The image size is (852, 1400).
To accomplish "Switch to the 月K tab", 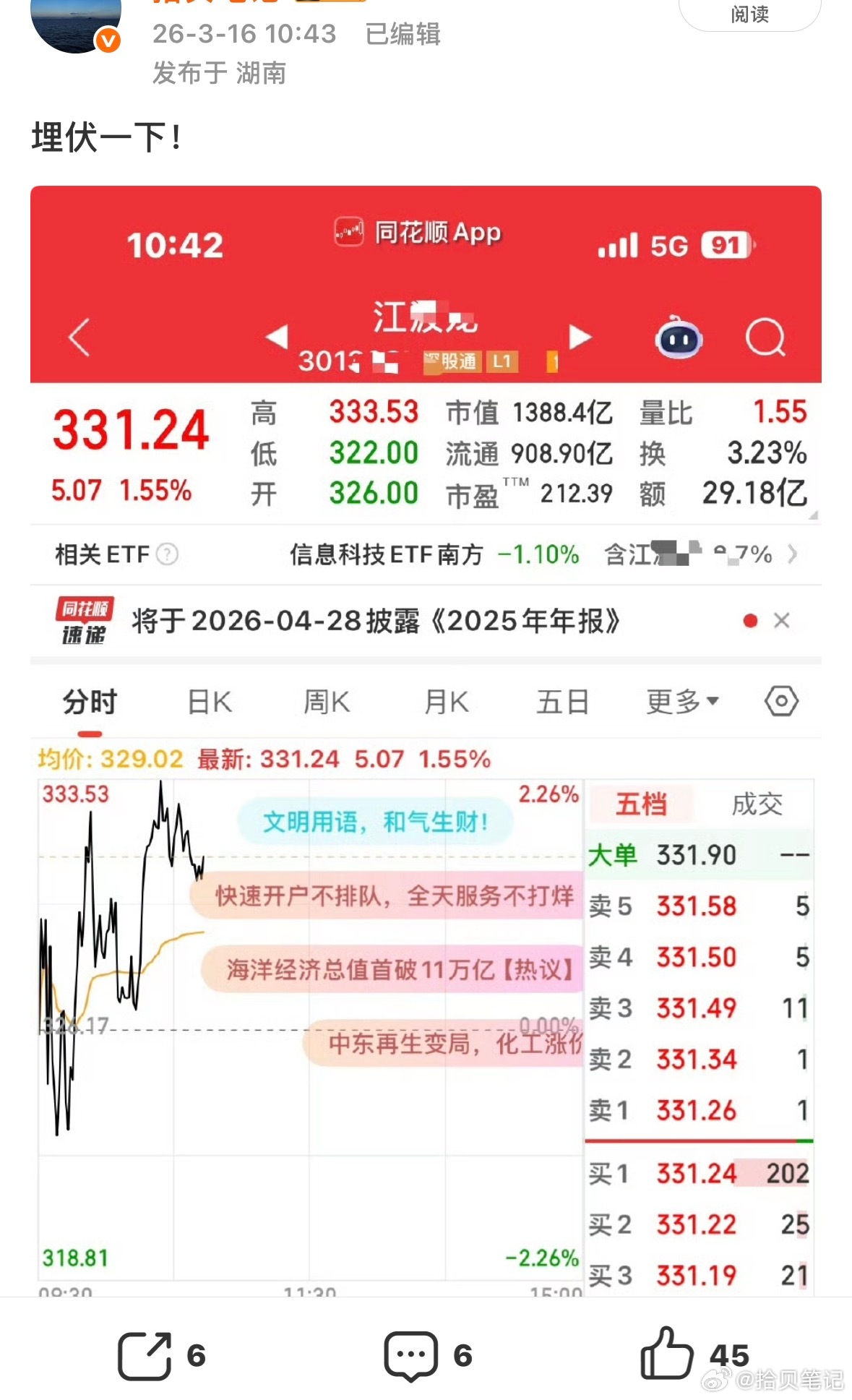I will point(445,700).
